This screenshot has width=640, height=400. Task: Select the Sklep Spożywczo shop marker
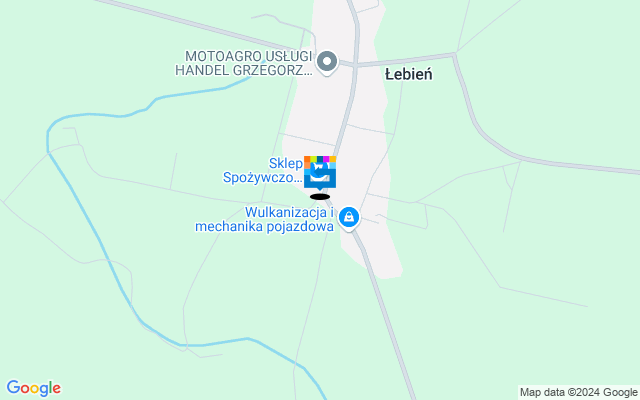point(320,173)
